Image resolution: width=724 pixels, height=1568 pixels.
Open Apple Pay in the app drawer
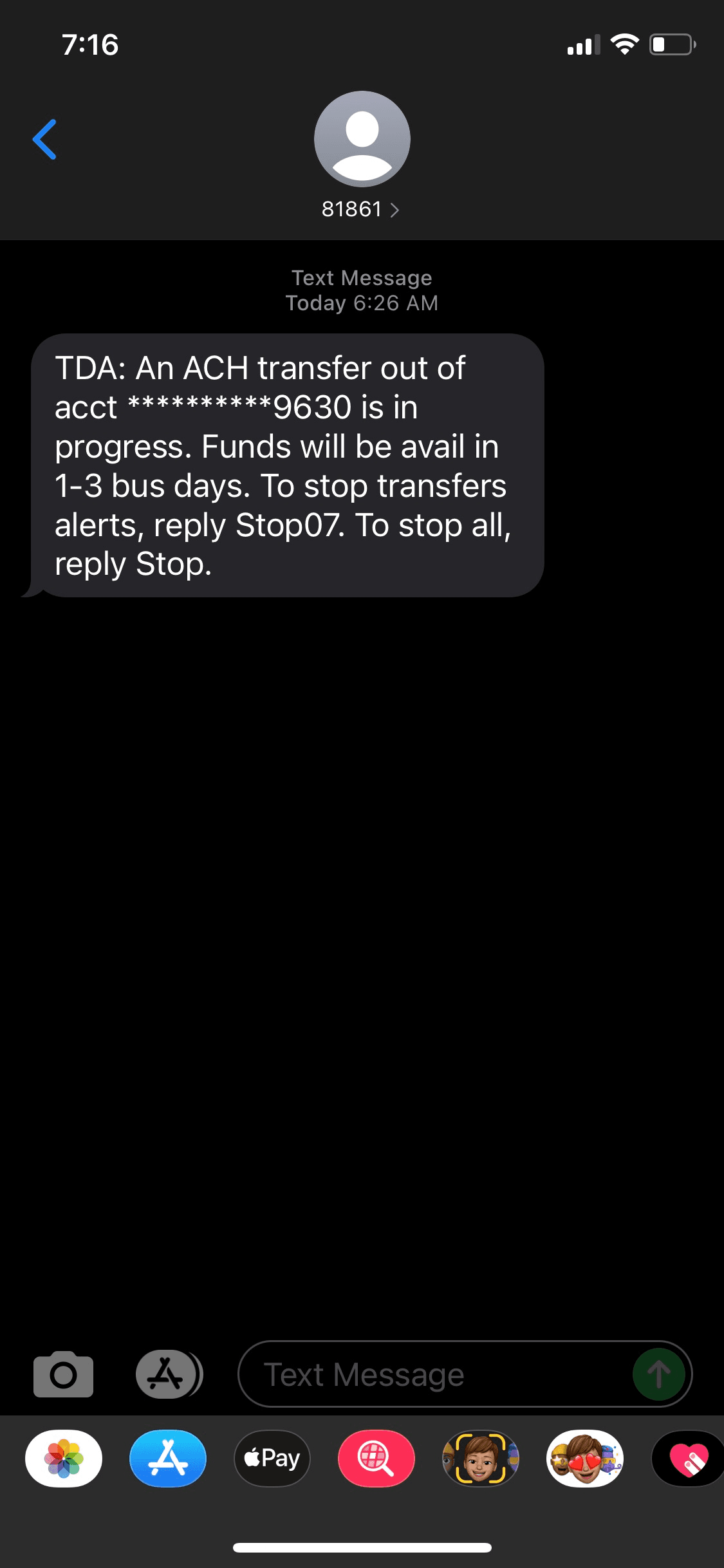pos(272,1459)
